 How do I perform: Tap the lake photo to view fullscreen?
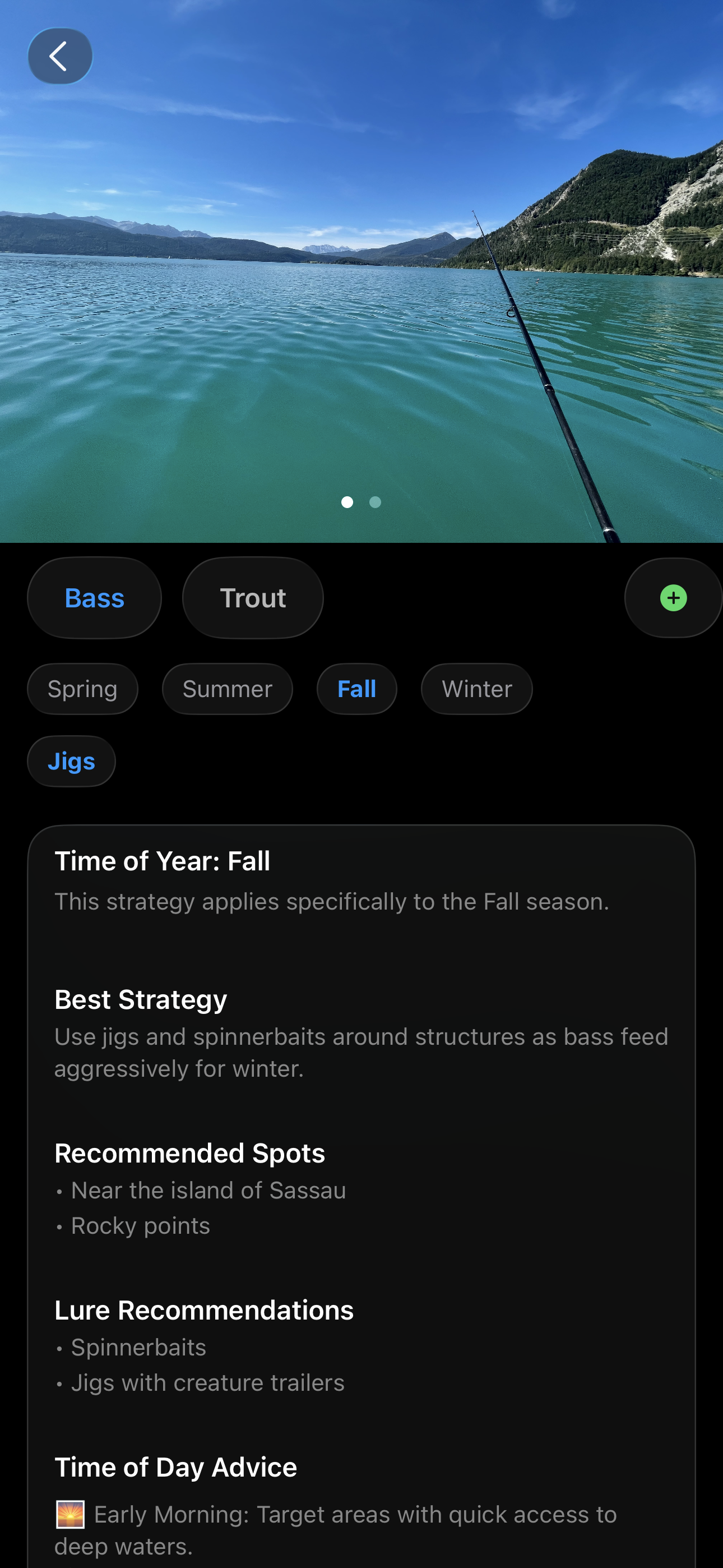click(361, 305)
